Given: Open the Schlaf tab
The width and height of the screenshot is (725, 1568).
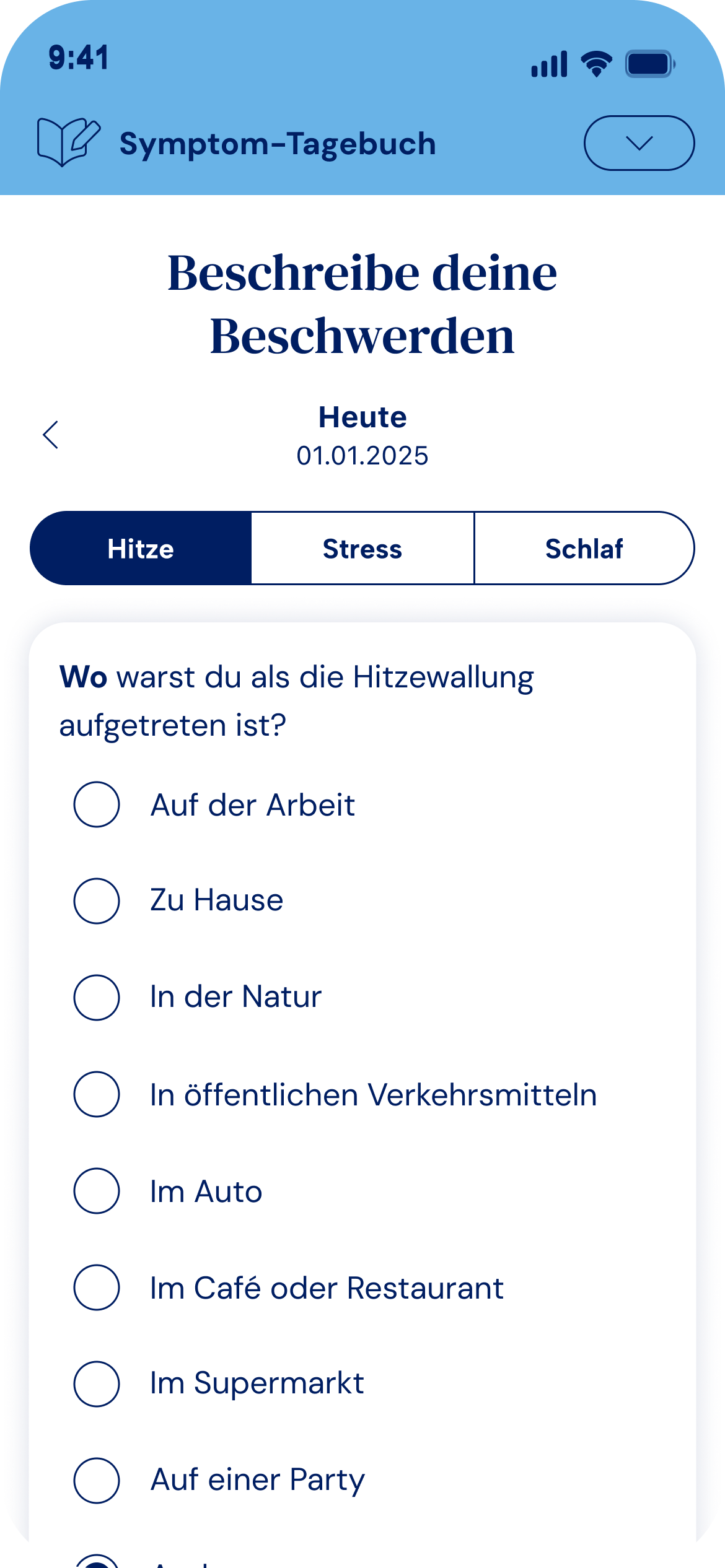Looking at the screenshot, I should point(584,549).
